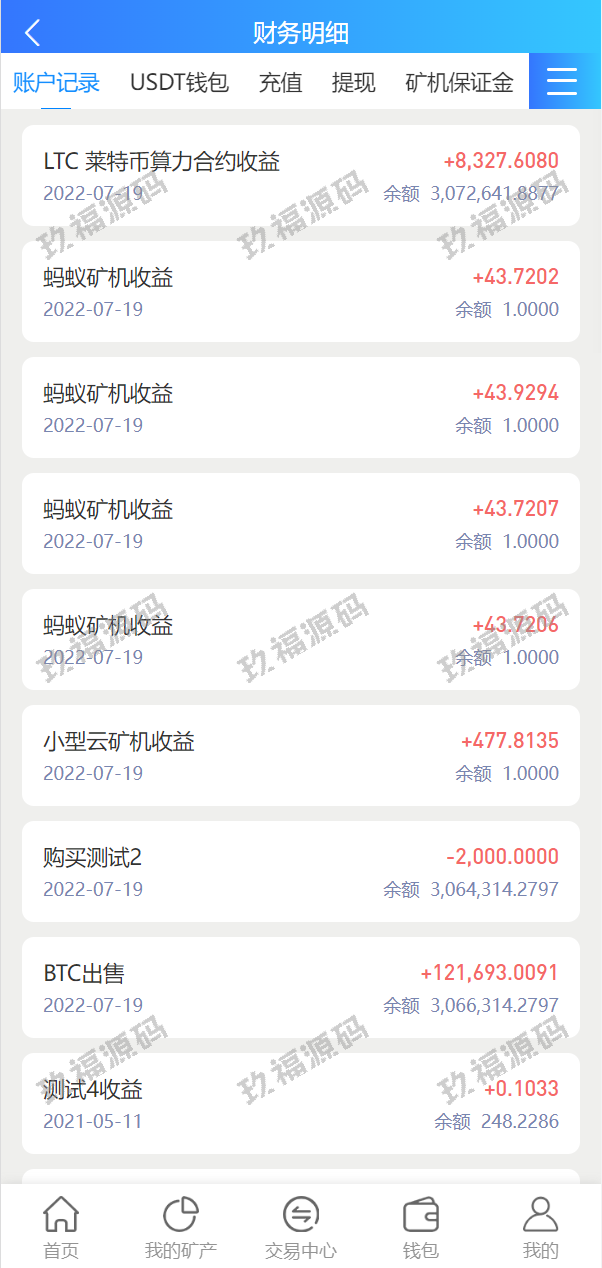Open 交易中心 in bottom navigation
Viewport: 602px width, 1268px height.
(301, 1229)
